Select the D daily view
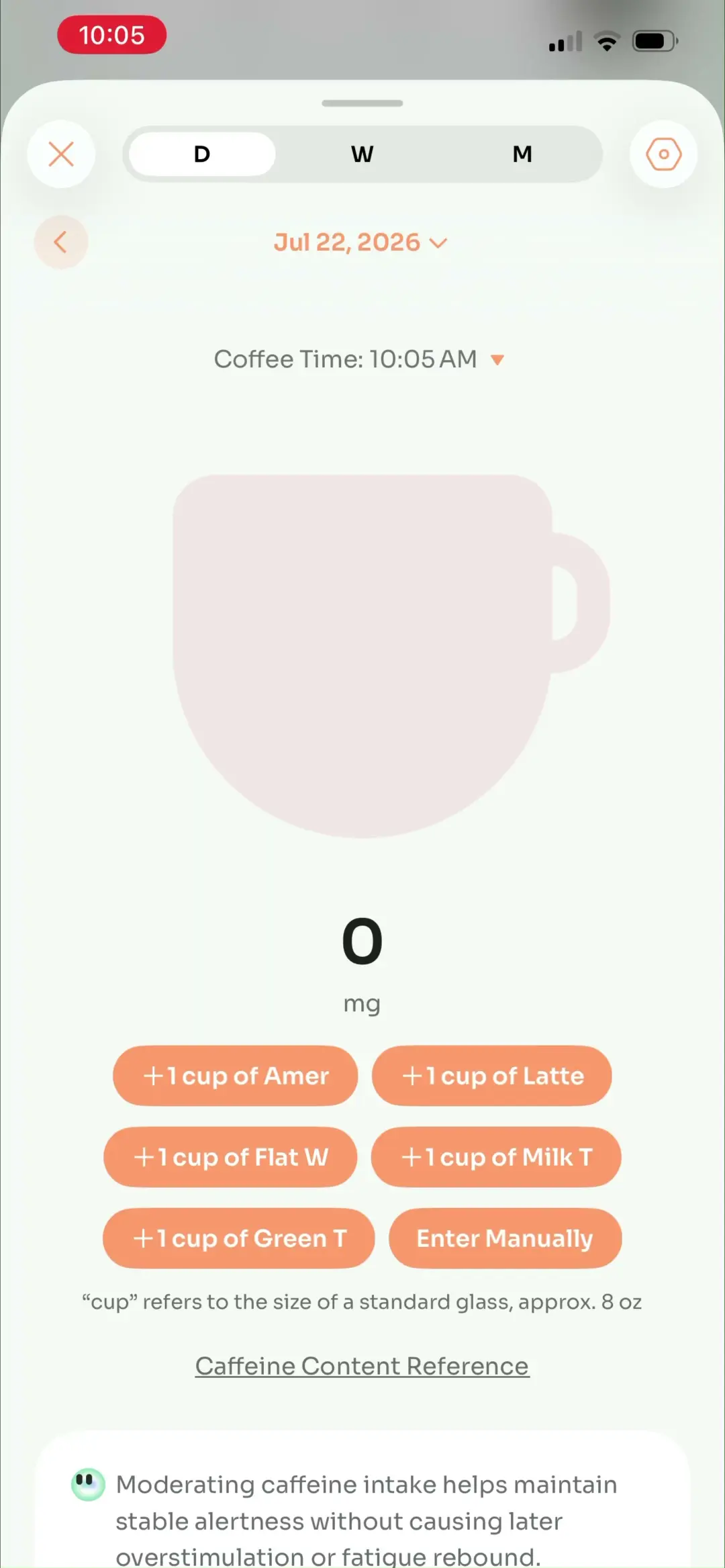Screen dimensions: 725x1568 (x=202, y=154)
